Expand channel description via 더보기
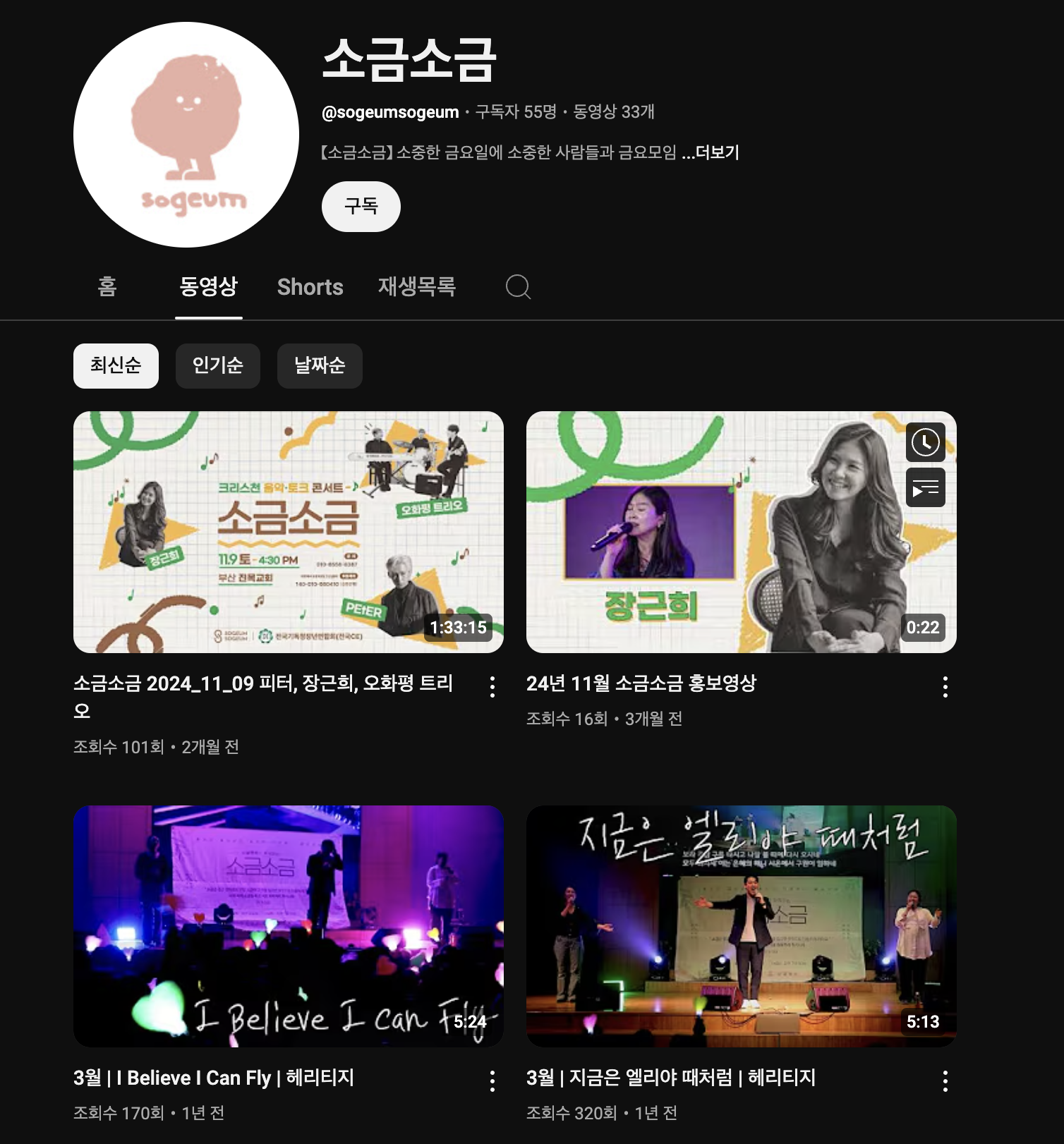The height and width of the screenshot is (1144, 1064). (717, 152)
